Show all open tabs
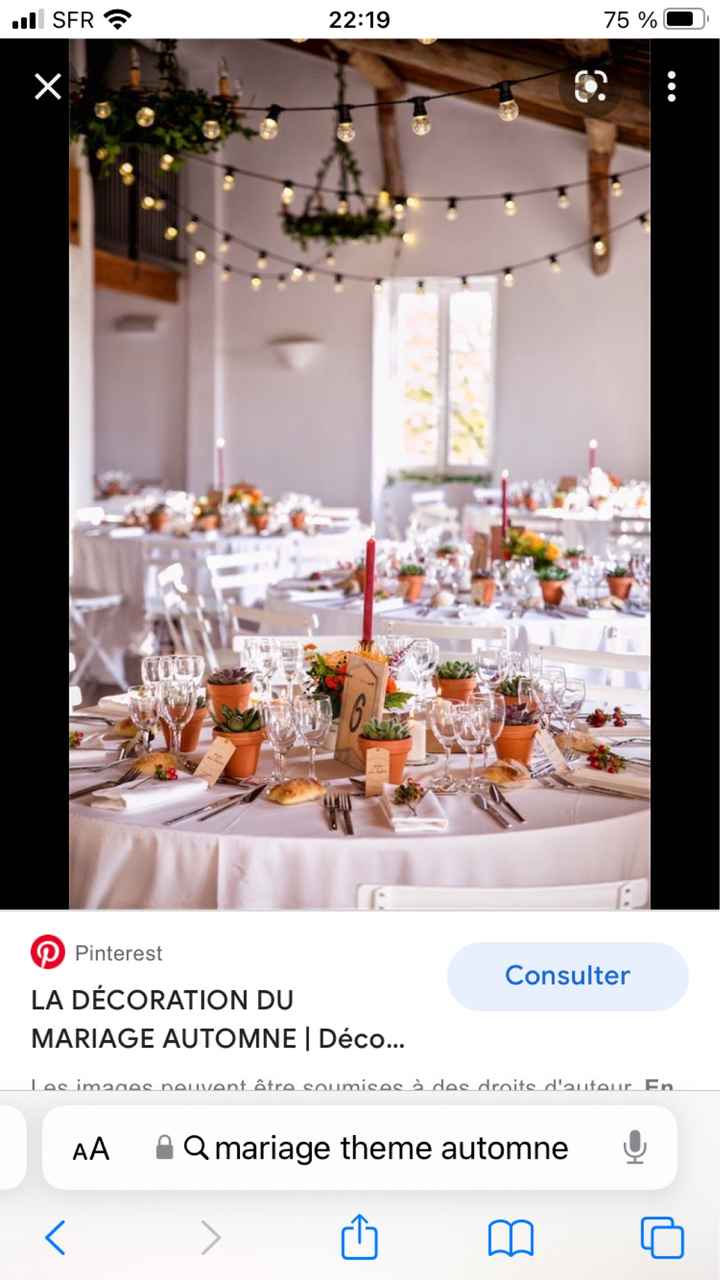Image resolution: width=720 pixels, height=1280 pixels. click(x=662, y=1238)
